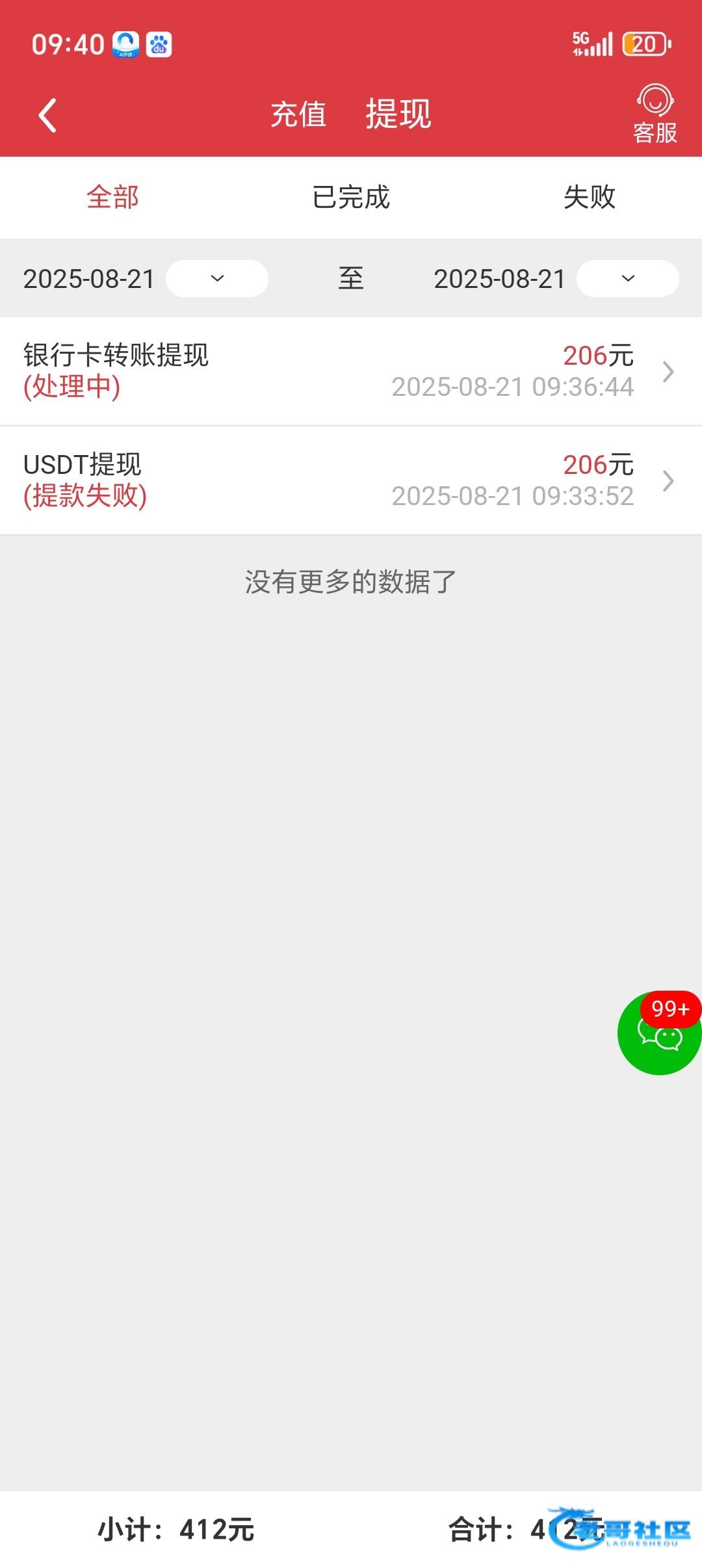Switch to the 充值 tab
Image resolution: width=702 pixels, height=1568 pixels.
click(x=298, y=114)
